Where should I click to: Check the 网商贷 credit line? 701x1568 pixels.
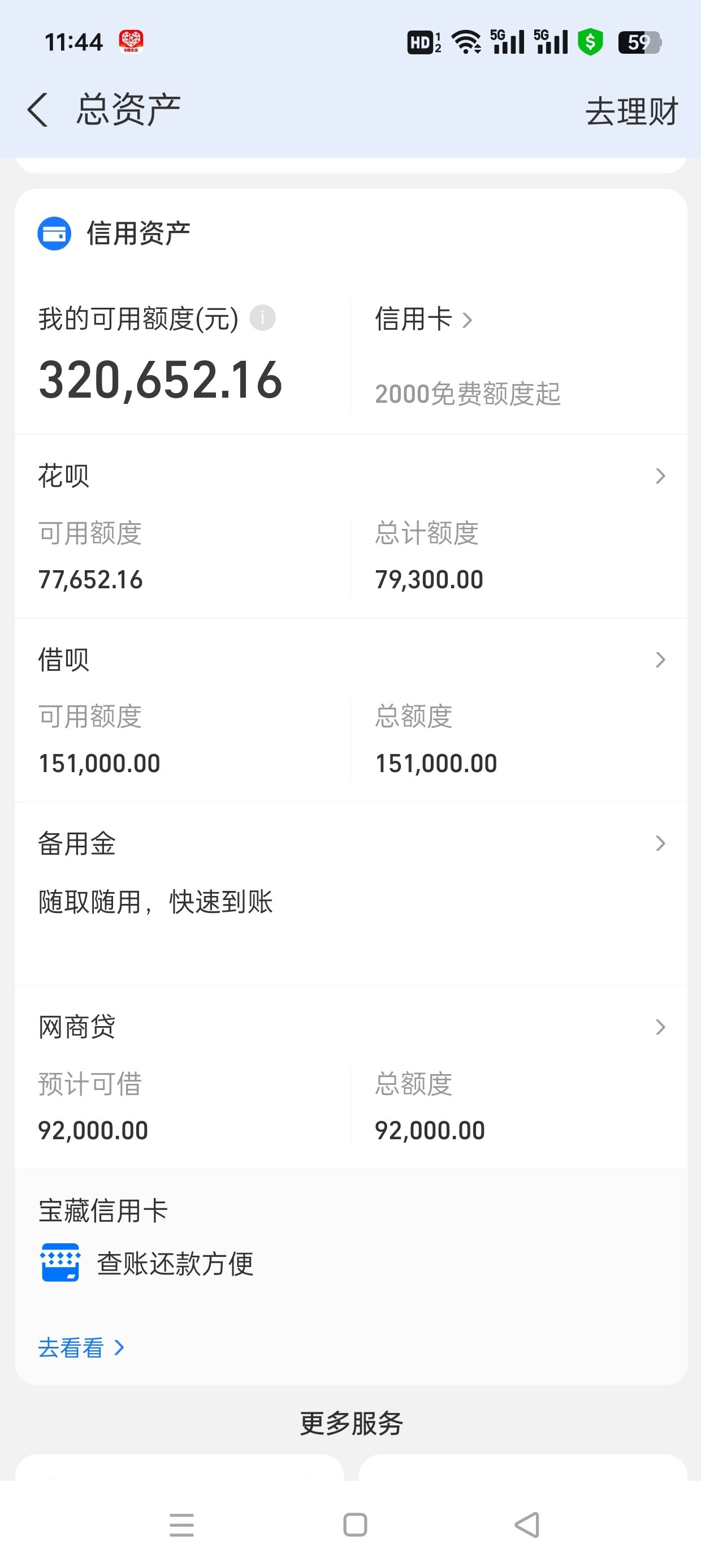point(350,1027)
